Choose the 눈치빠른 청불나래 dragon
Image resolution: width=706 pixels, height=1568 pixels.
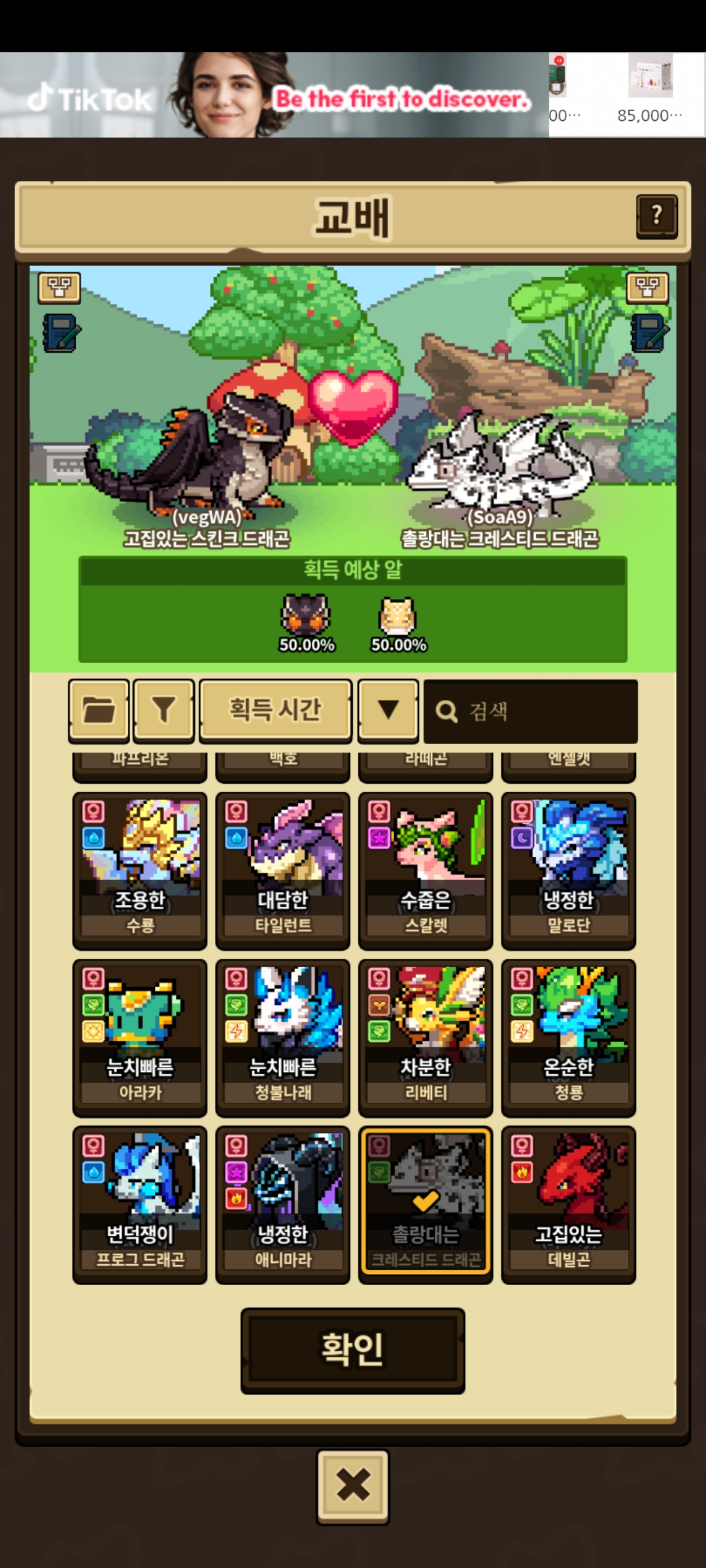coord(282,1037)
